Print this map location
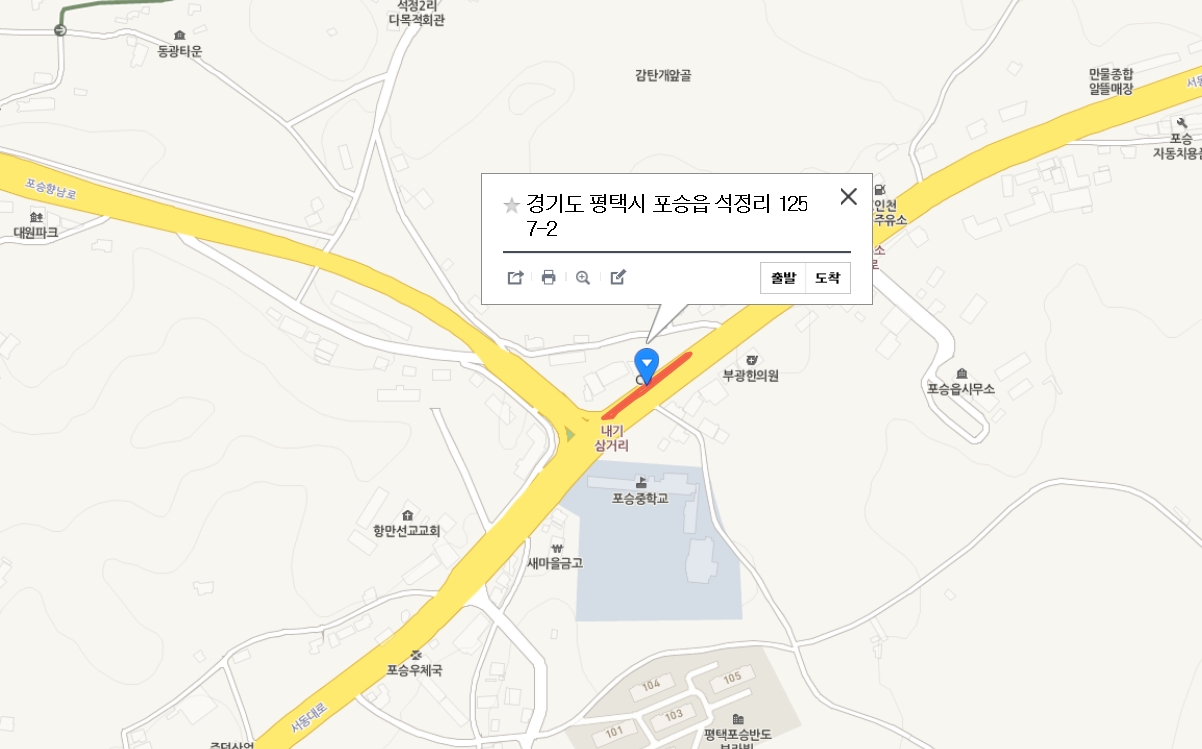Viewport: 1202px width, 749px height. click(548, 278)
